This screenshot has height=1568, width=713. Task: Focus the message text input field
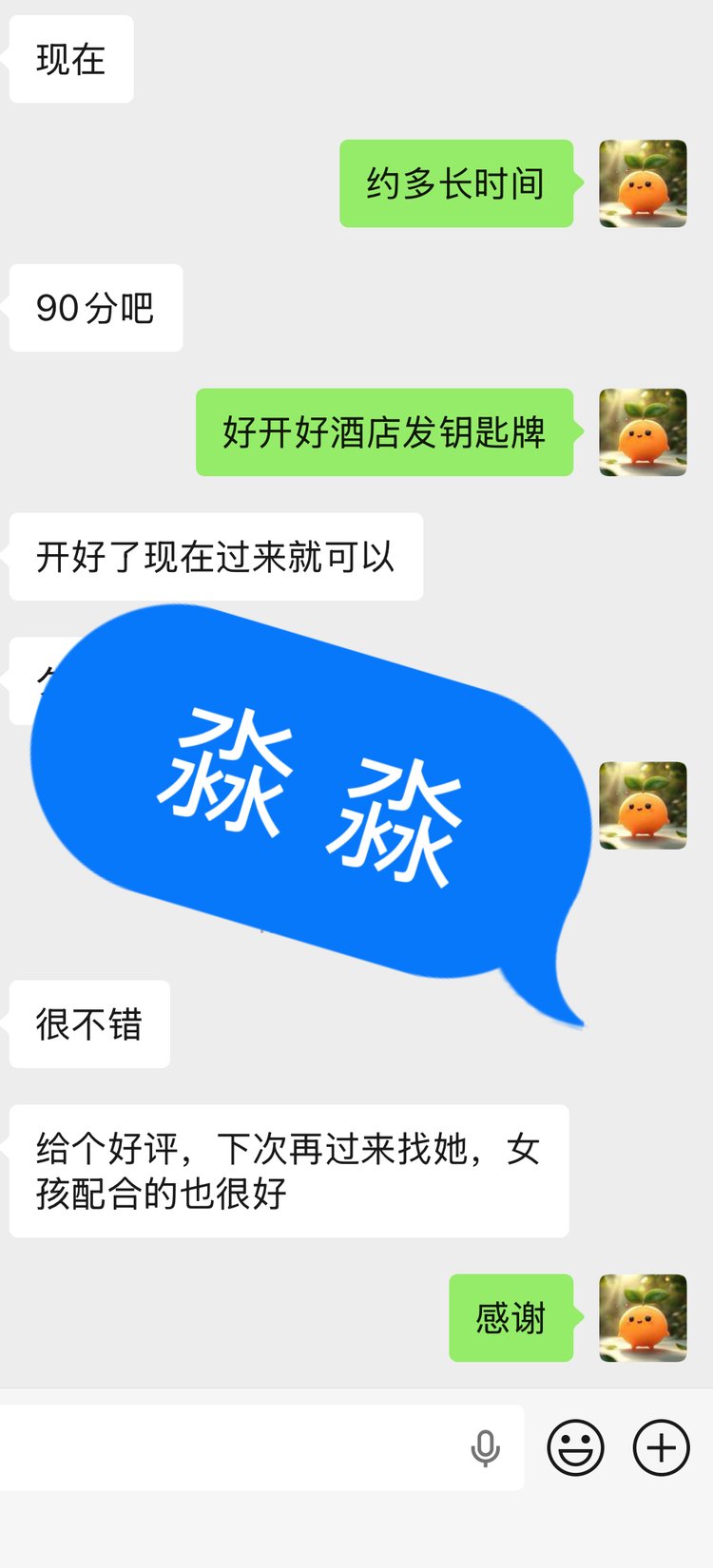228,1448
